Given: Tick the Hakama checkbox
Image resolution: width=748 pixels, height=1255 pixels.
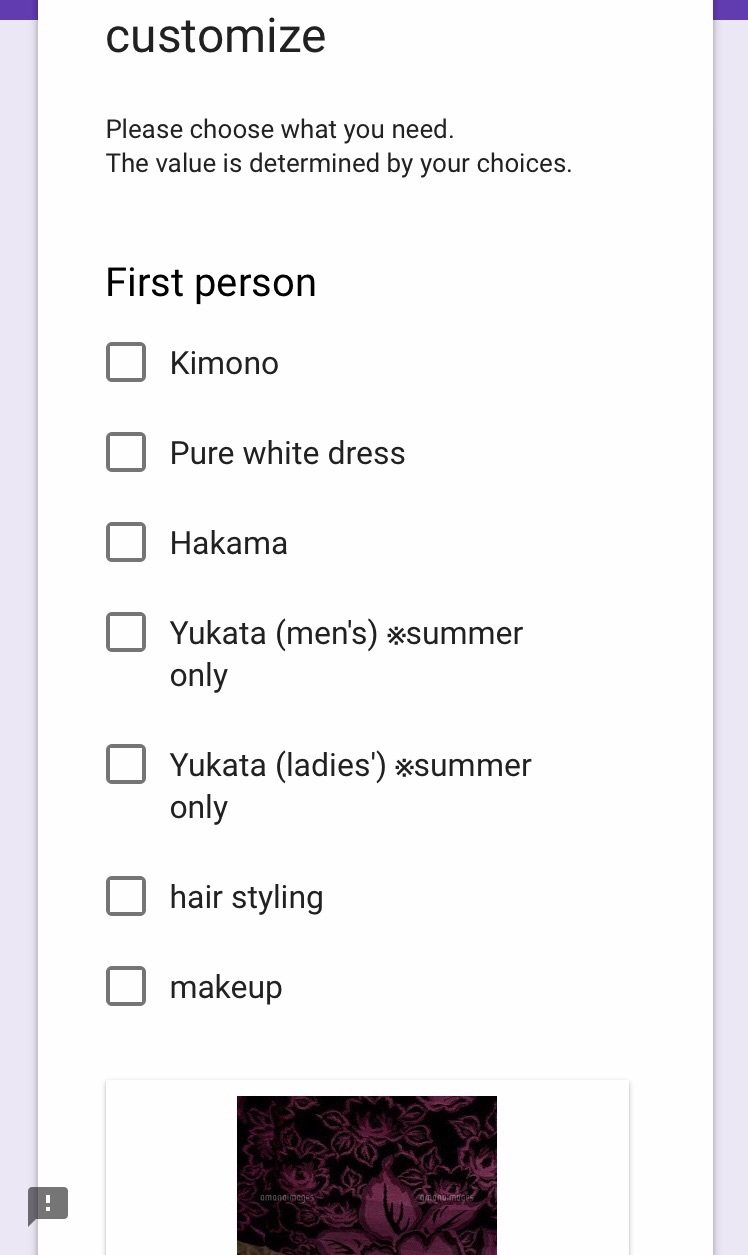Looking at the screenshot, I should pyautogui.click(x=126, y=542).
